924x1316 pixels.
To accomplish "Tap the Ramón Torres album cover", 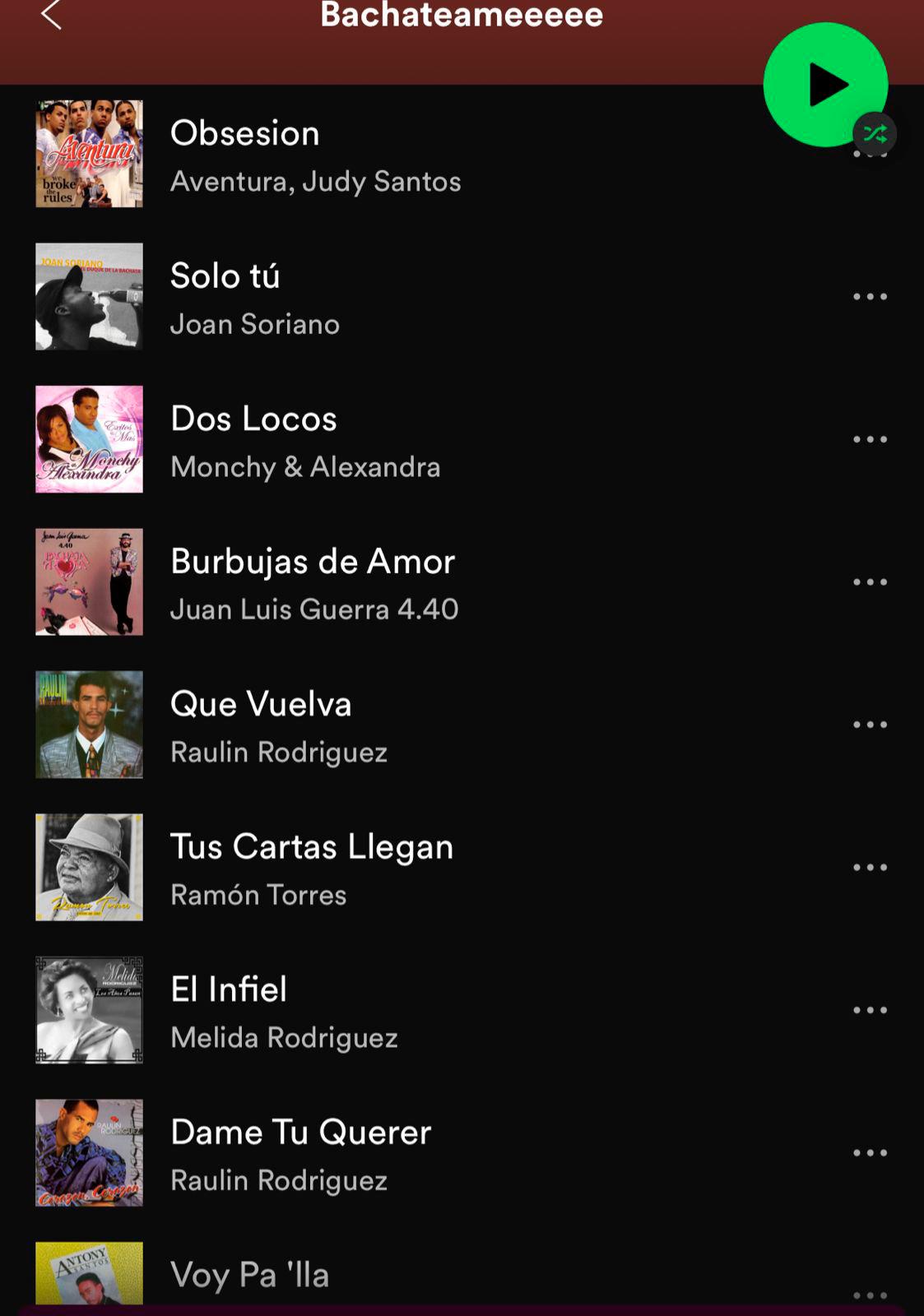I will (89, 866).
